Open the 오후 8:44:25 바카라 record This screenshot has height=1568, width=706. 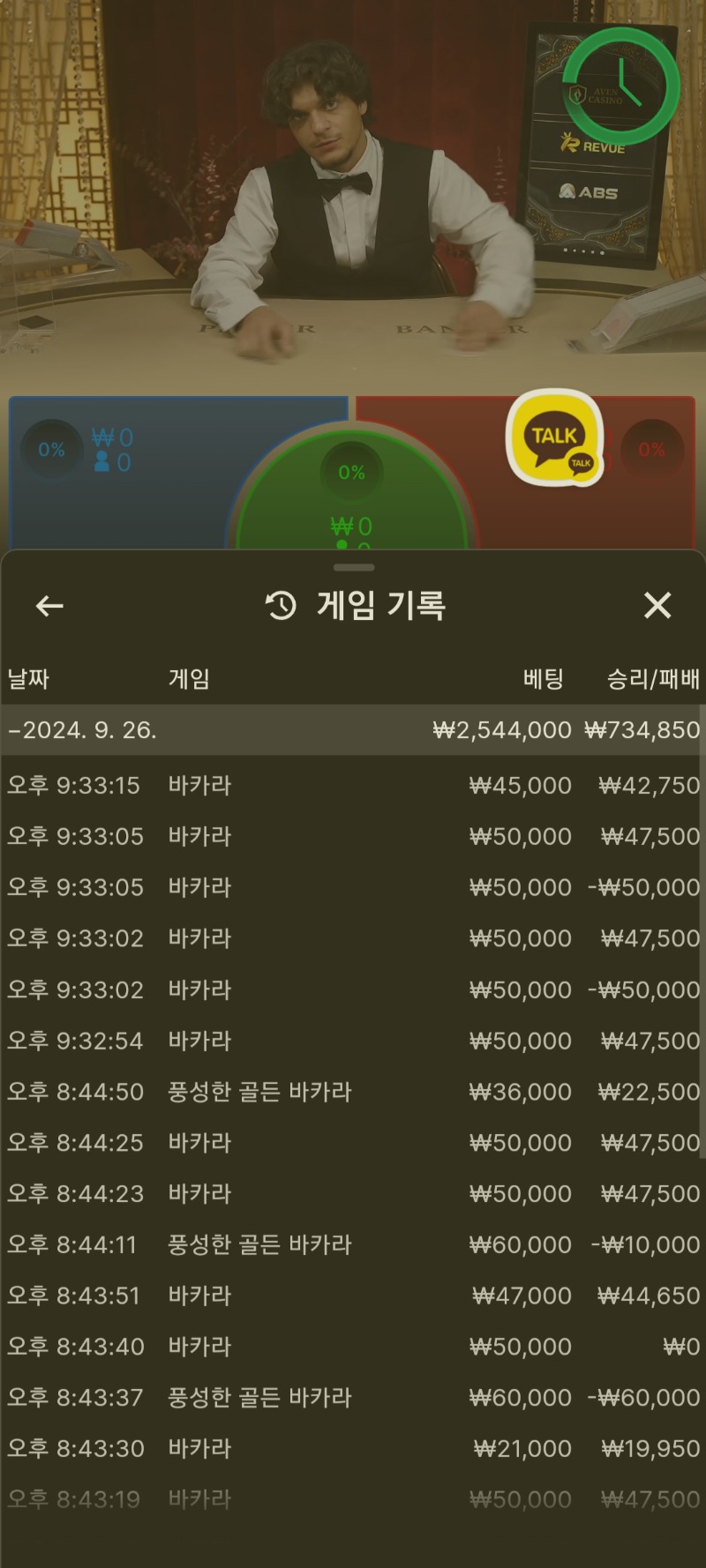[353, 1143]
